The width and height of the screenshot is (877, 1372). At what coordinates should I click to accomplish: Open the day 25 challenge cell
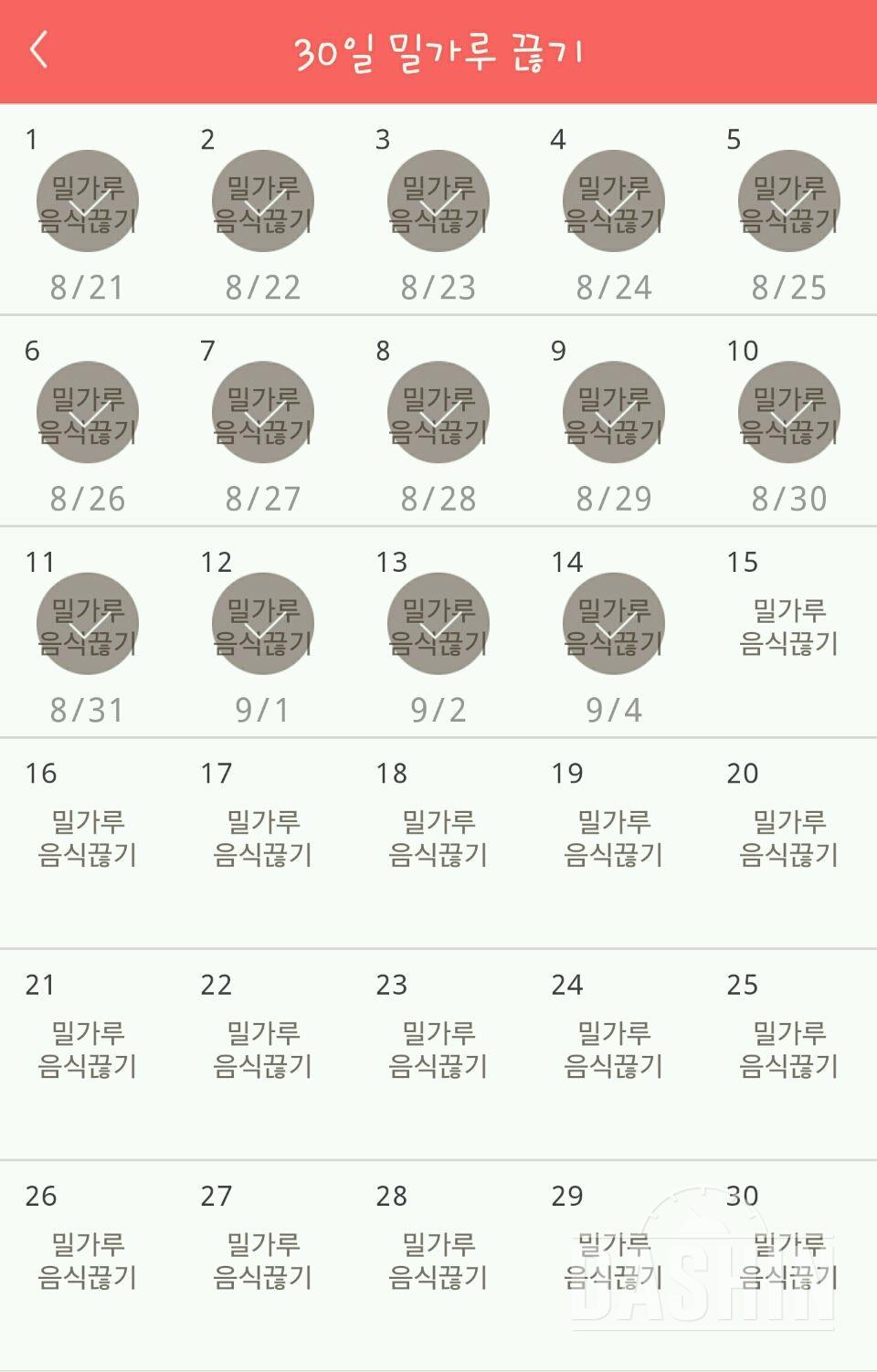coord(788,1049)
